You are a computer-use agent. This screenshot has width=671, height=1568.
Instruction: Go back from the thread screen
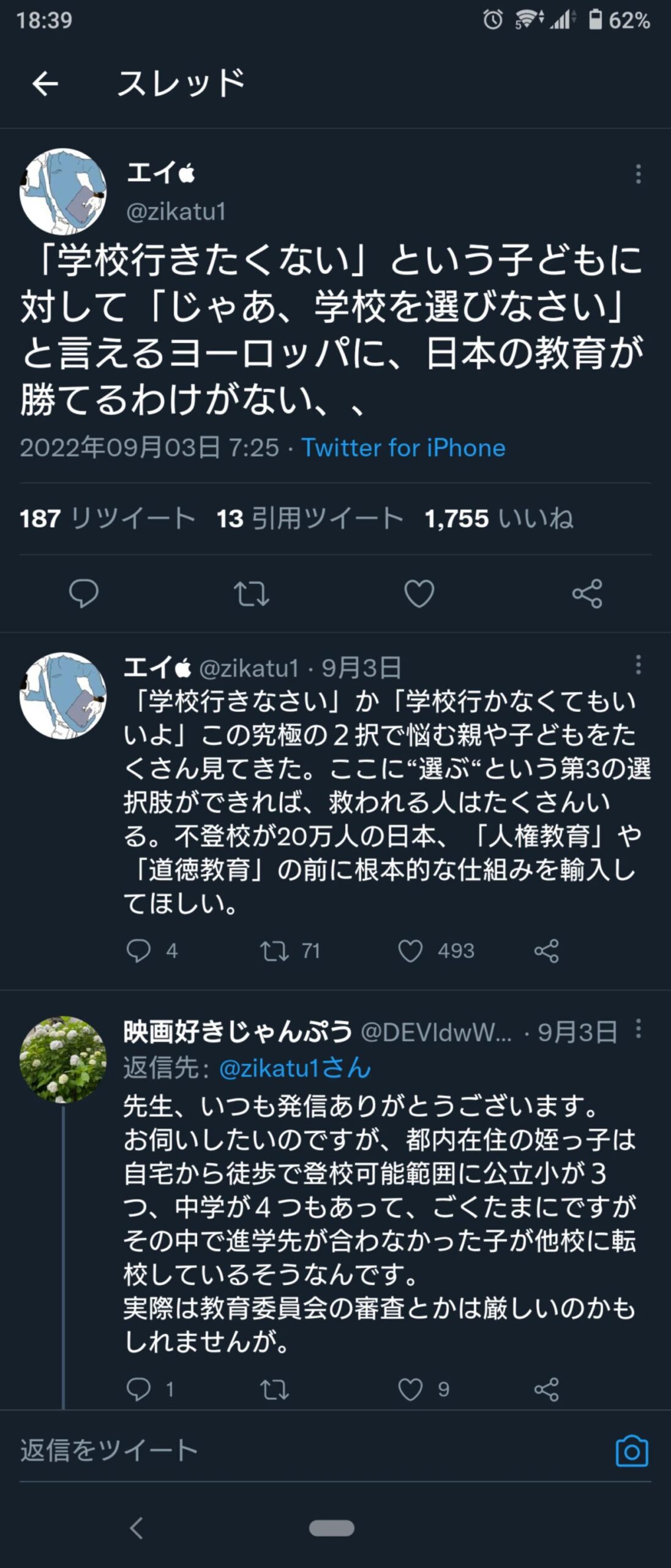click(45, 83)
